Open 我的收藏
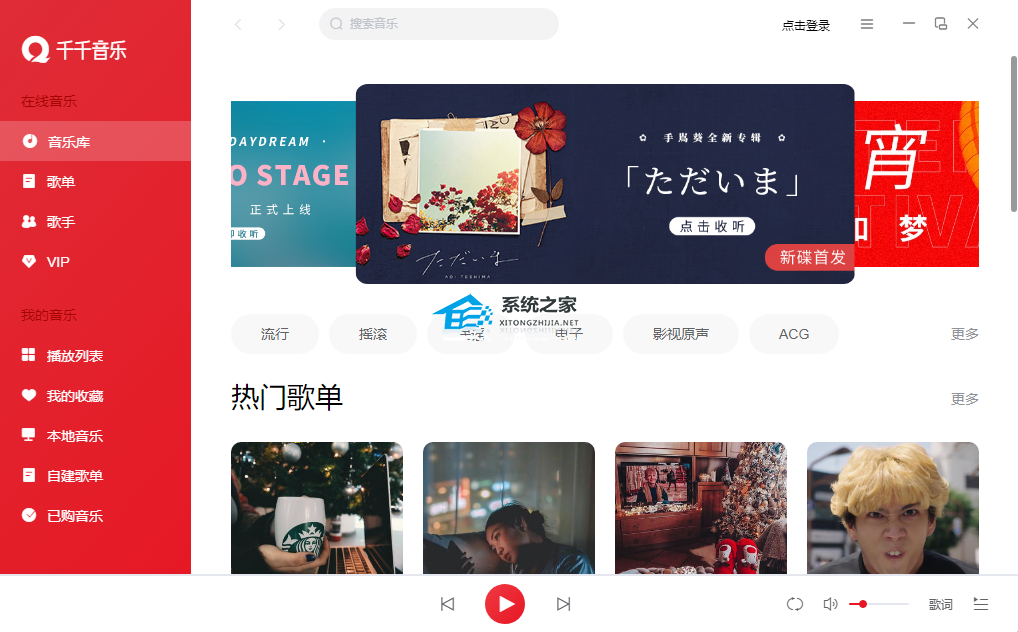 pos(74,396)
